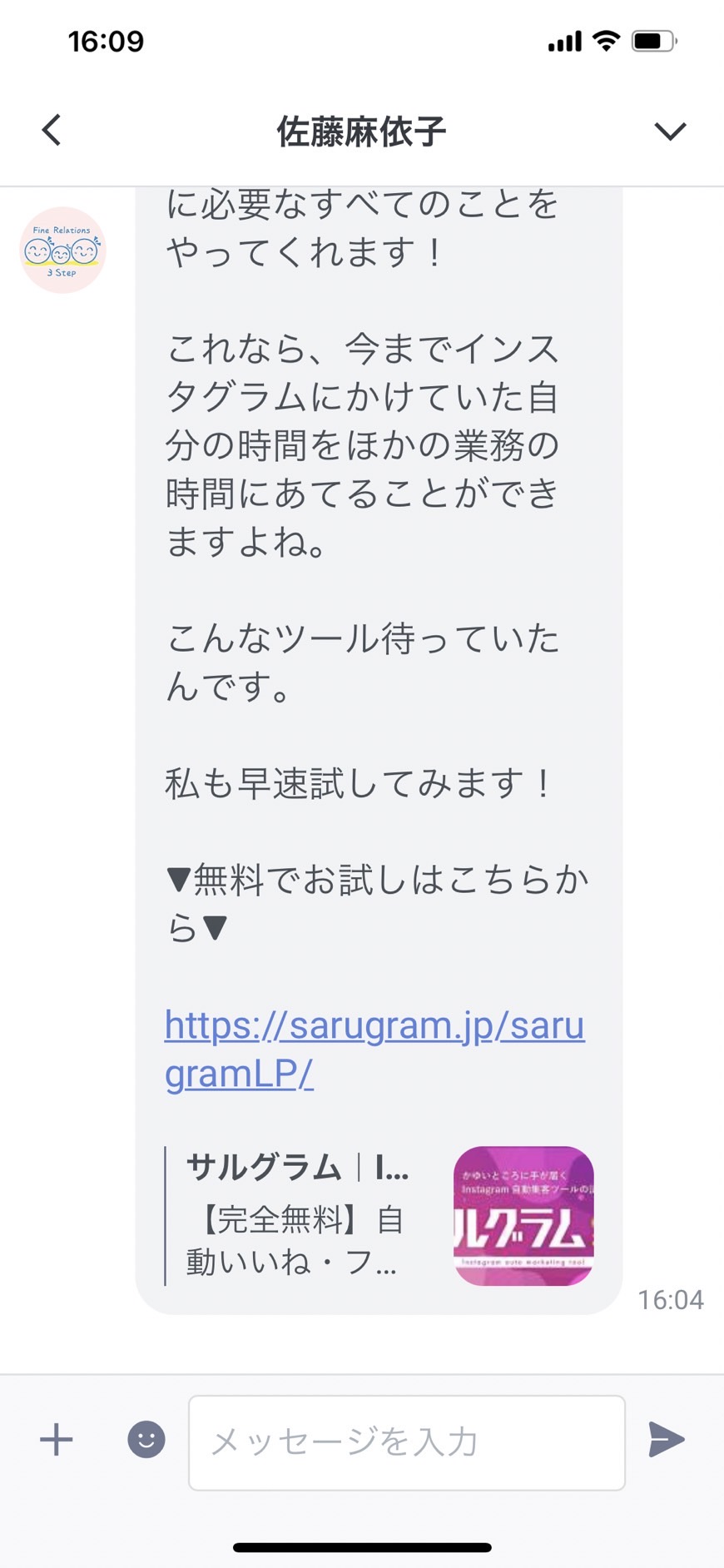Open the sender's Fine Relations profile avatar
724x1568 pixels.
[62, 250]
